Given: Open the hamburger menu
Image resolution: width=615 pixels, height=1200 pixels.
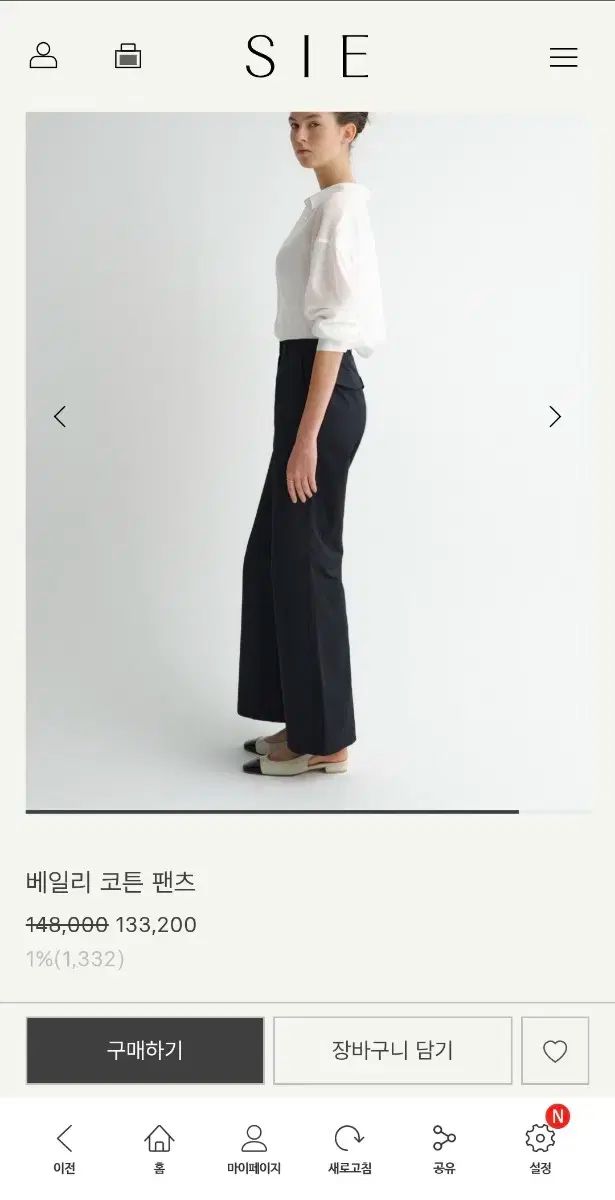Looking at the screenshot, I should point(563,57).
